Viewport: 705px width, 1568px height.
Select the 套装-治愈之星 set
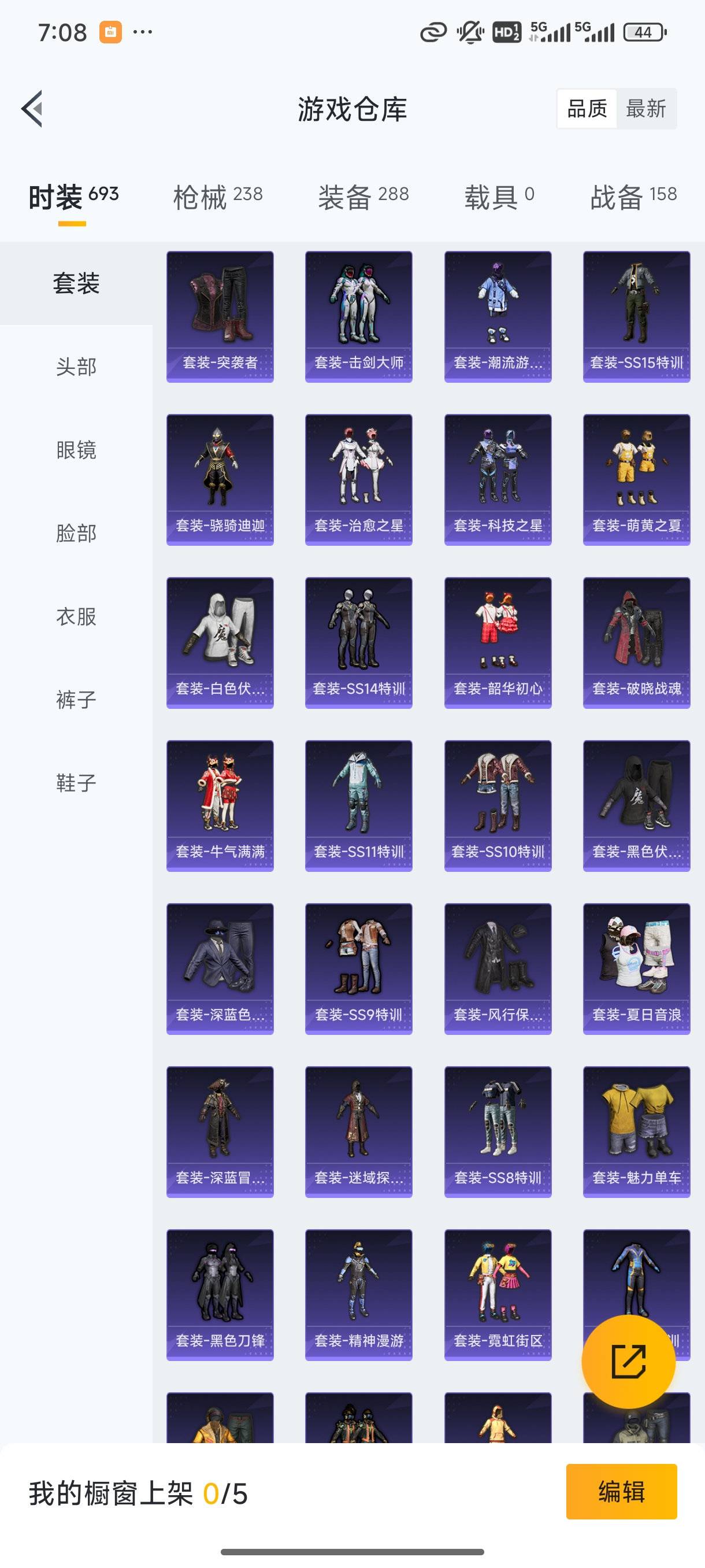click(x=358, y=479)
